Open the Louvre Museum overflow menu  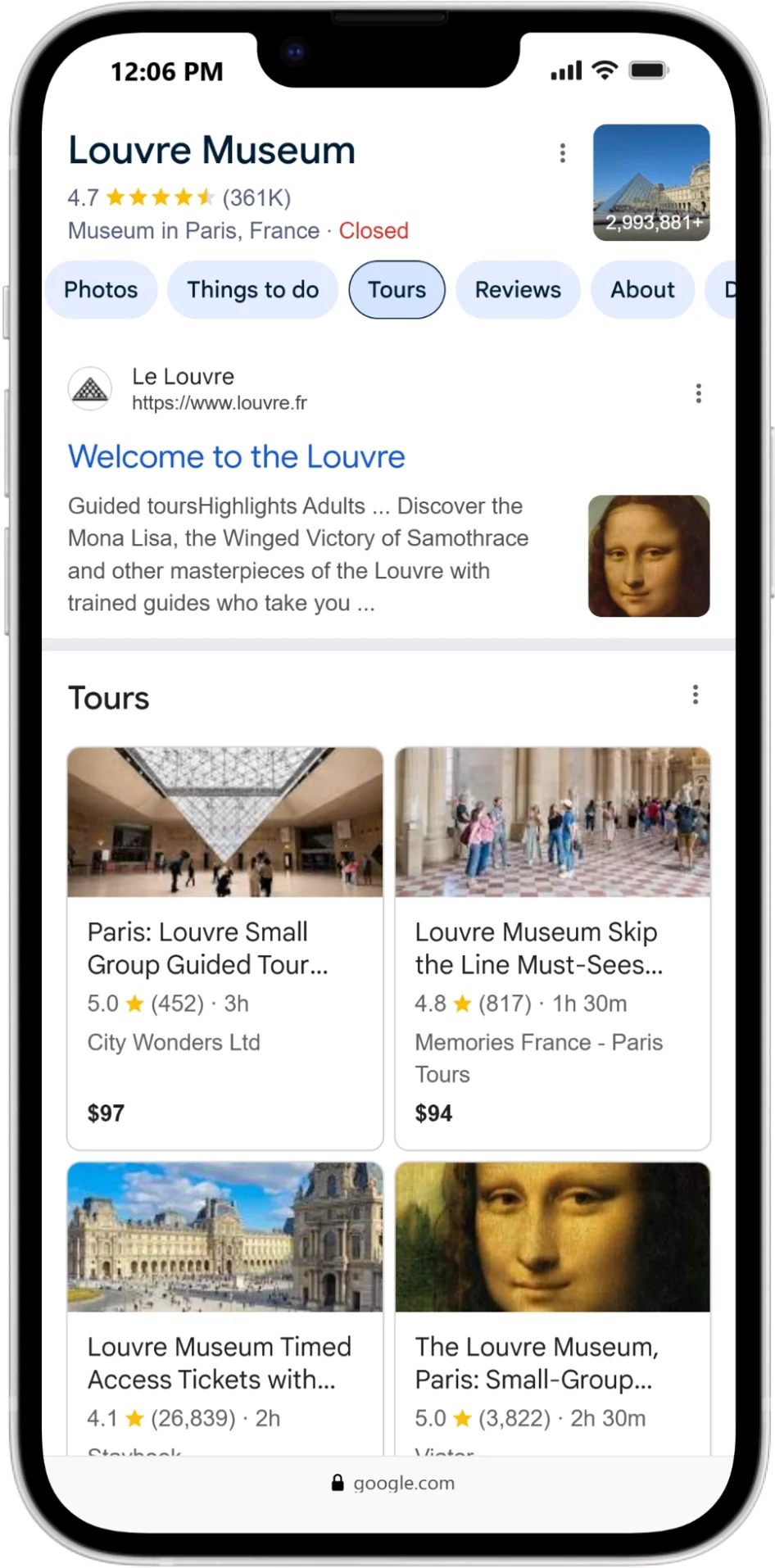[x=562, y=153]
